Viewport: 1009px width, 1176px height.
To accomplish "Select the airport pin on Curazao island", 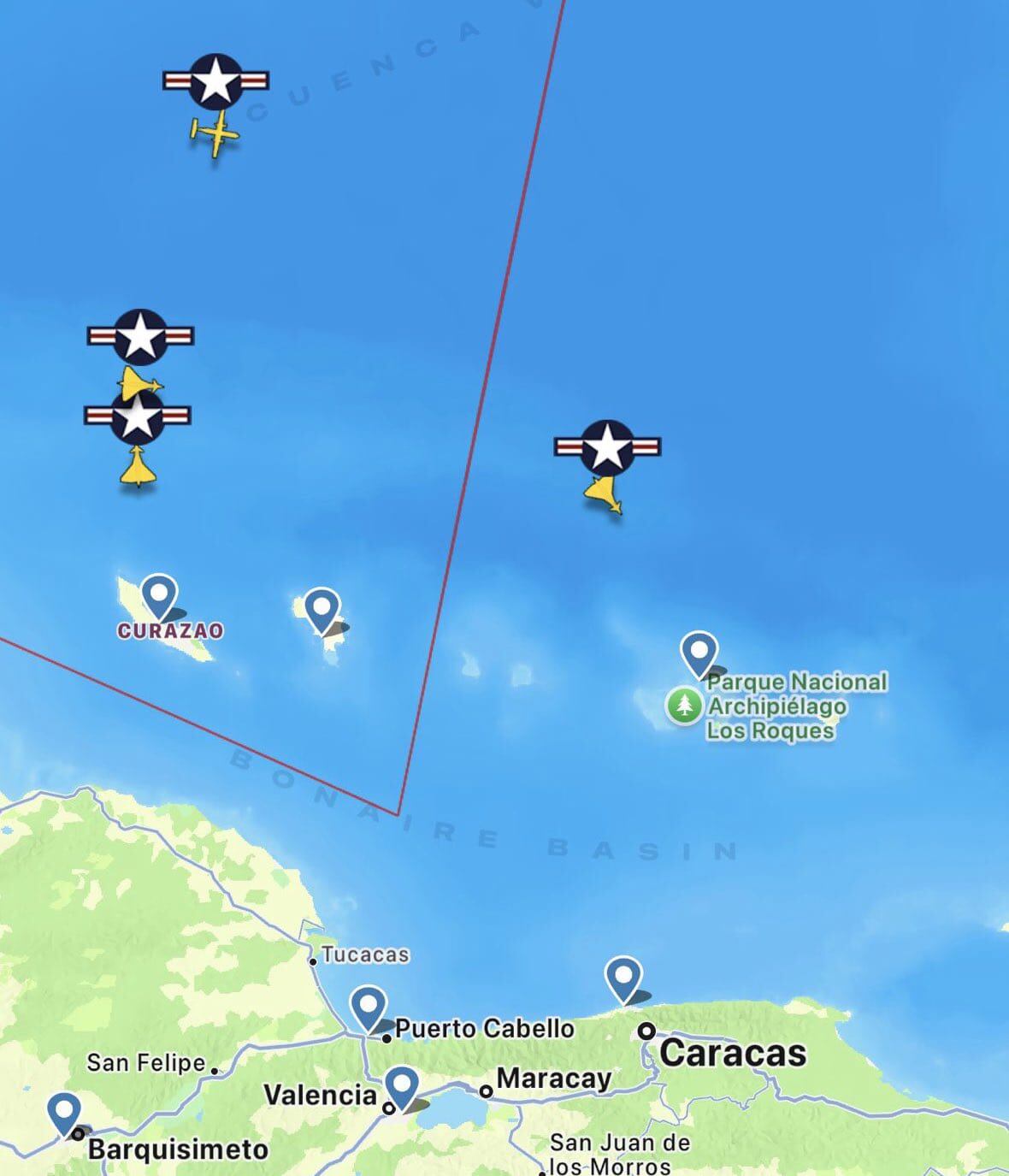I will pyautogui.click(x=159, y=595).
